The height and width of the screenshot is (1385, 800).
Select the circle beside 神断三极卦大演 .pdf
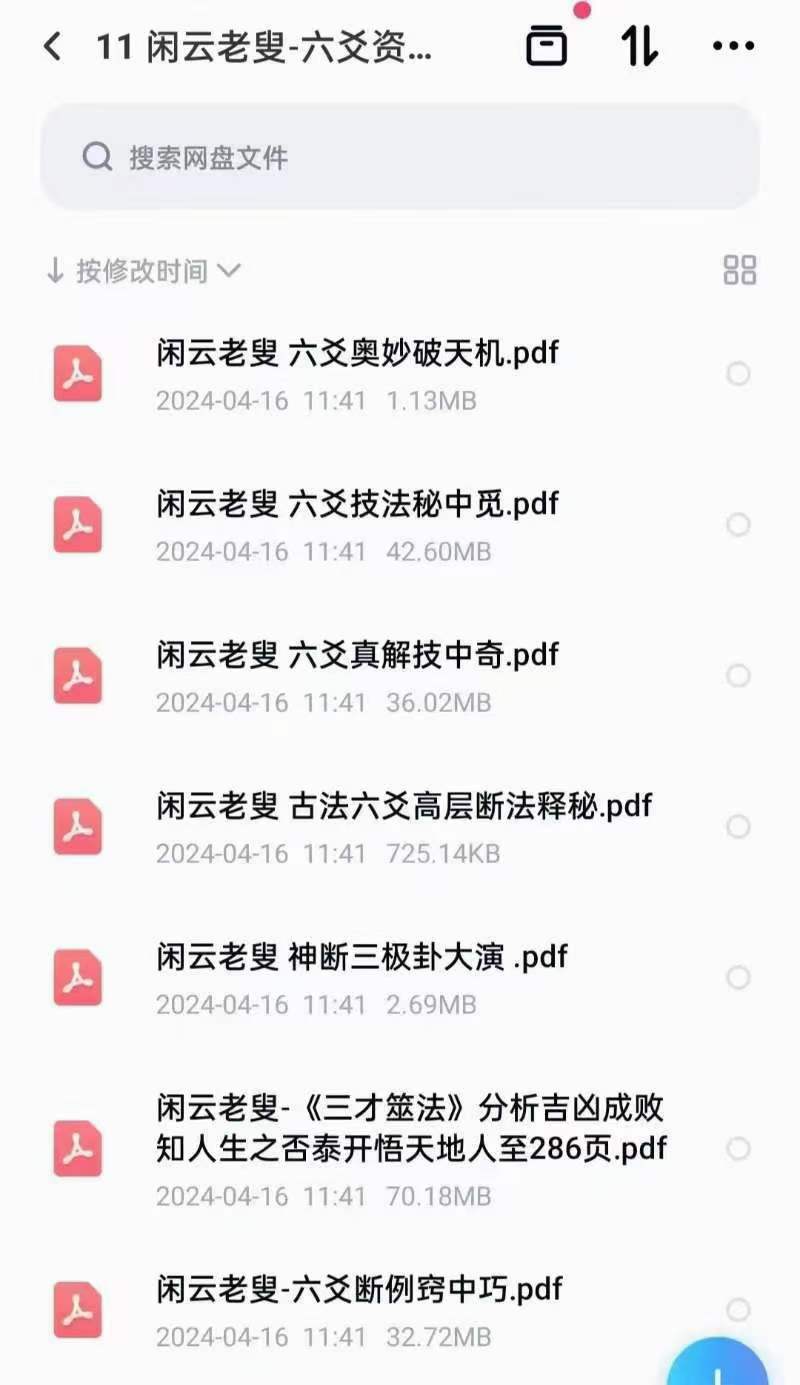pyautogui.click(x=738, y=977)
